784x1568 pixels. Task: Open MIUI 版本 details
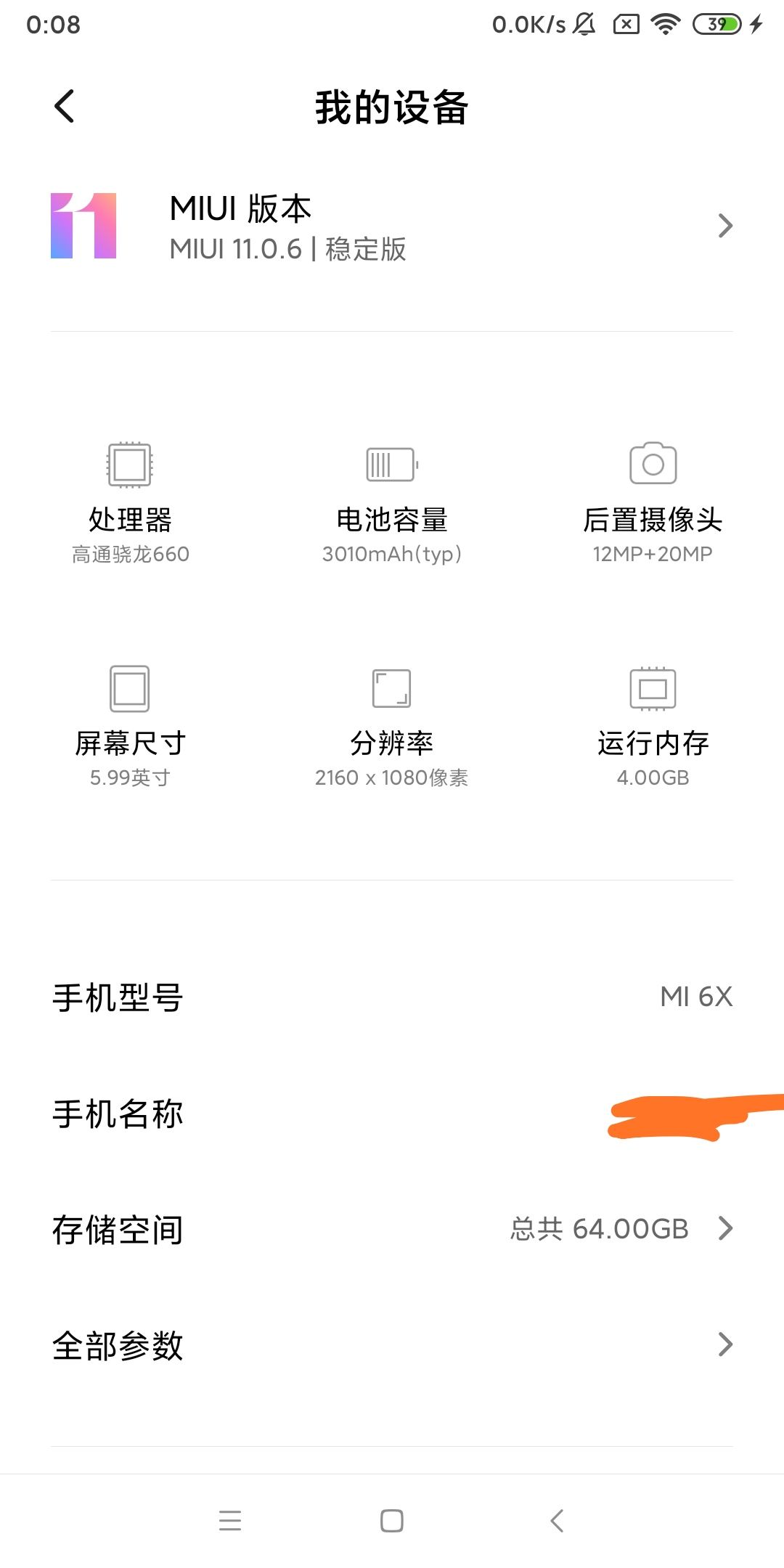[392, 226]
